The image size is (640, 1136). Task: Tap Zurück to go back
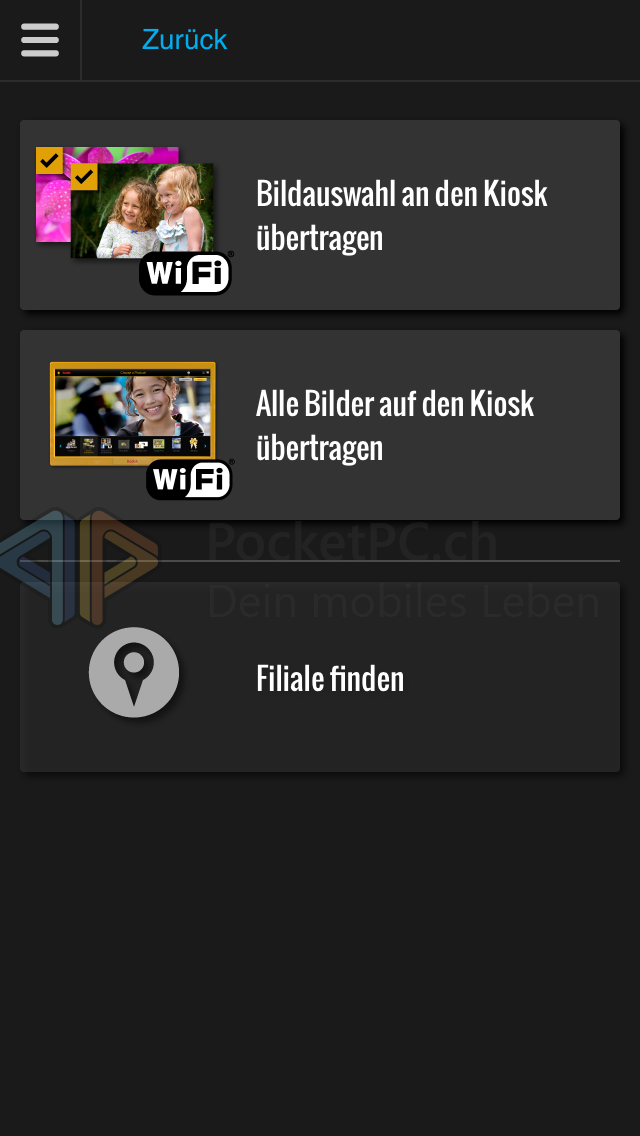click(185, 39)
